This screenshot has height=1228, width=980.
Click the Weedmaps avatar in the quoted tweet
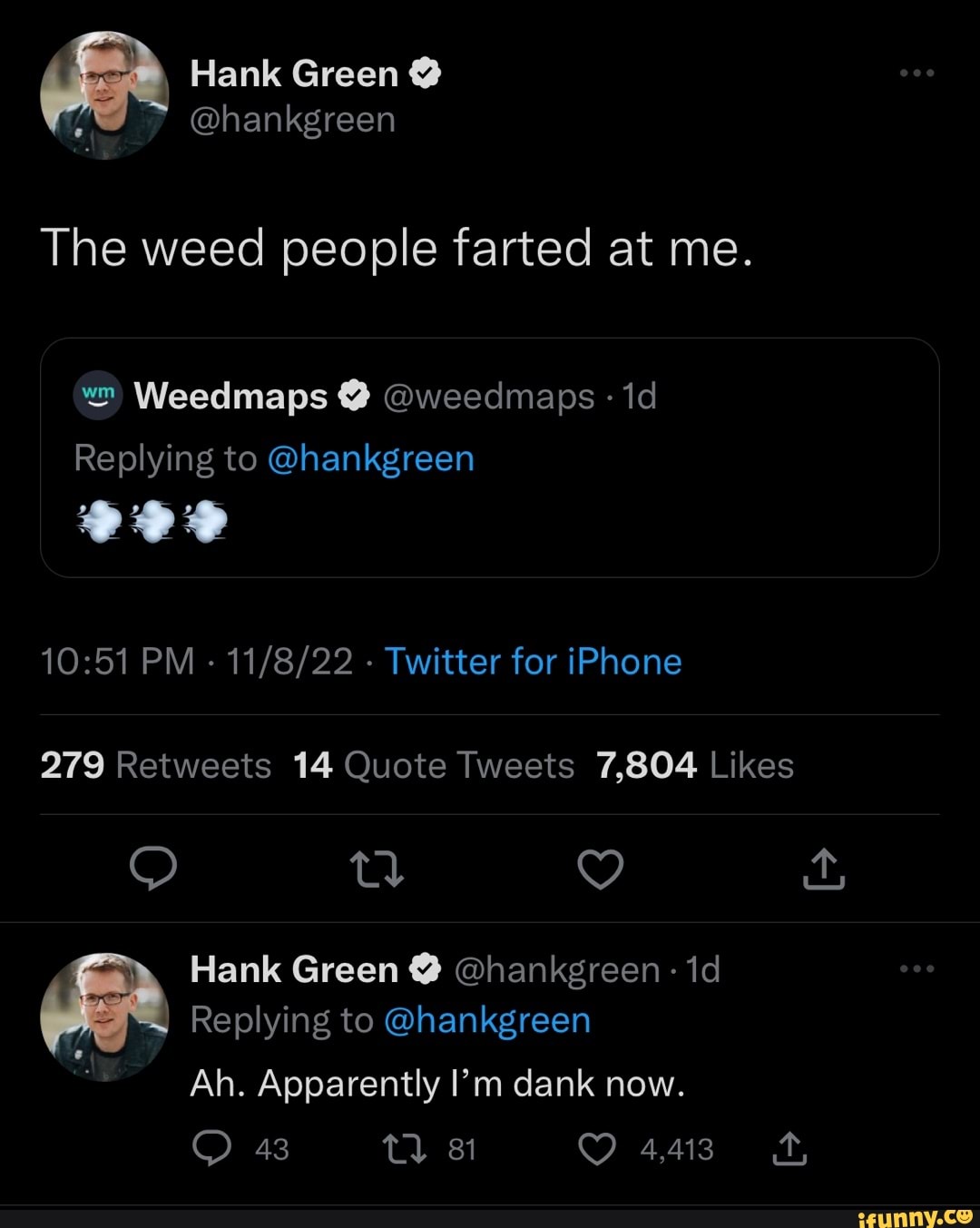click(x=98, y=394)
